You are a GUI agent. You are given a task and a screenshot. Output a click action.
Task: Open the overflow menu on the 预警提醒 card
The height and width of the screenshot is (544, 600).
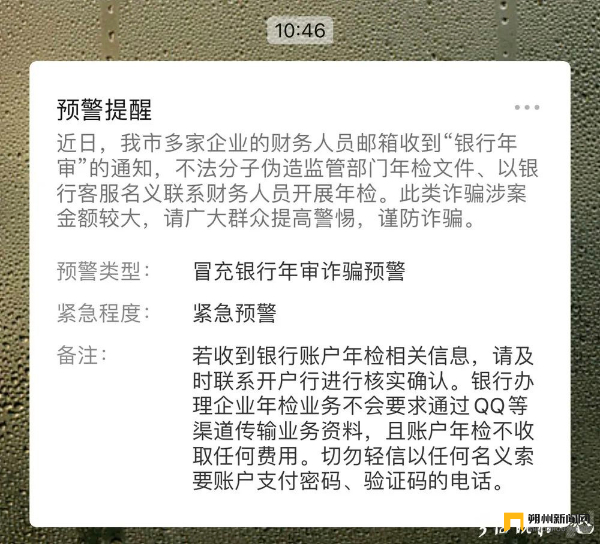[526, 107]
